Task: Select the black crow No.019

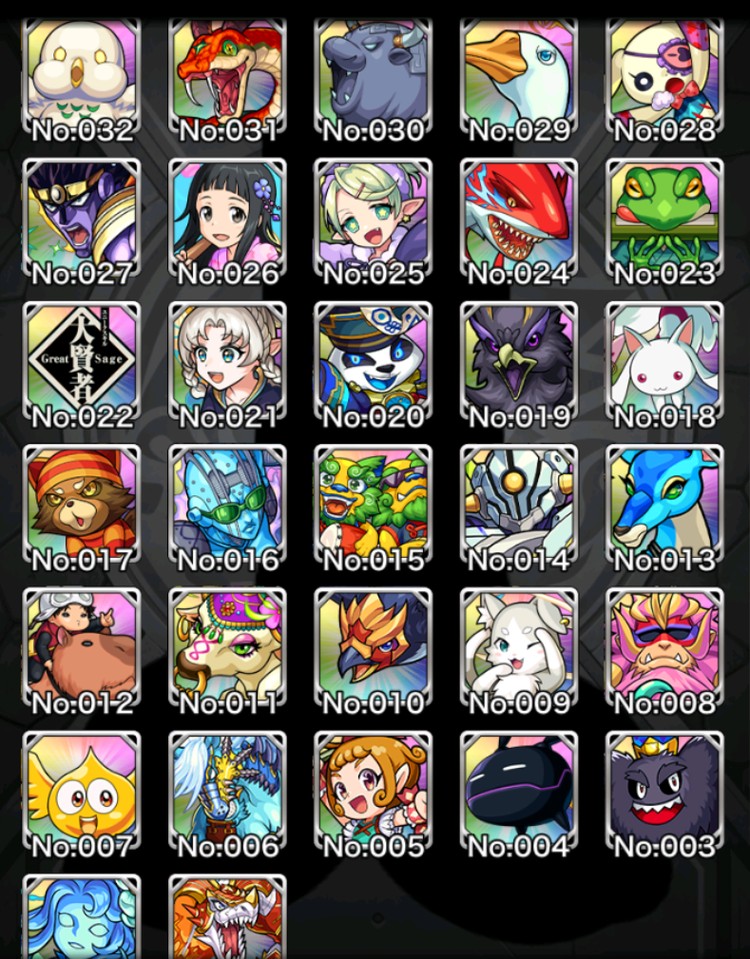Action: 519,360
